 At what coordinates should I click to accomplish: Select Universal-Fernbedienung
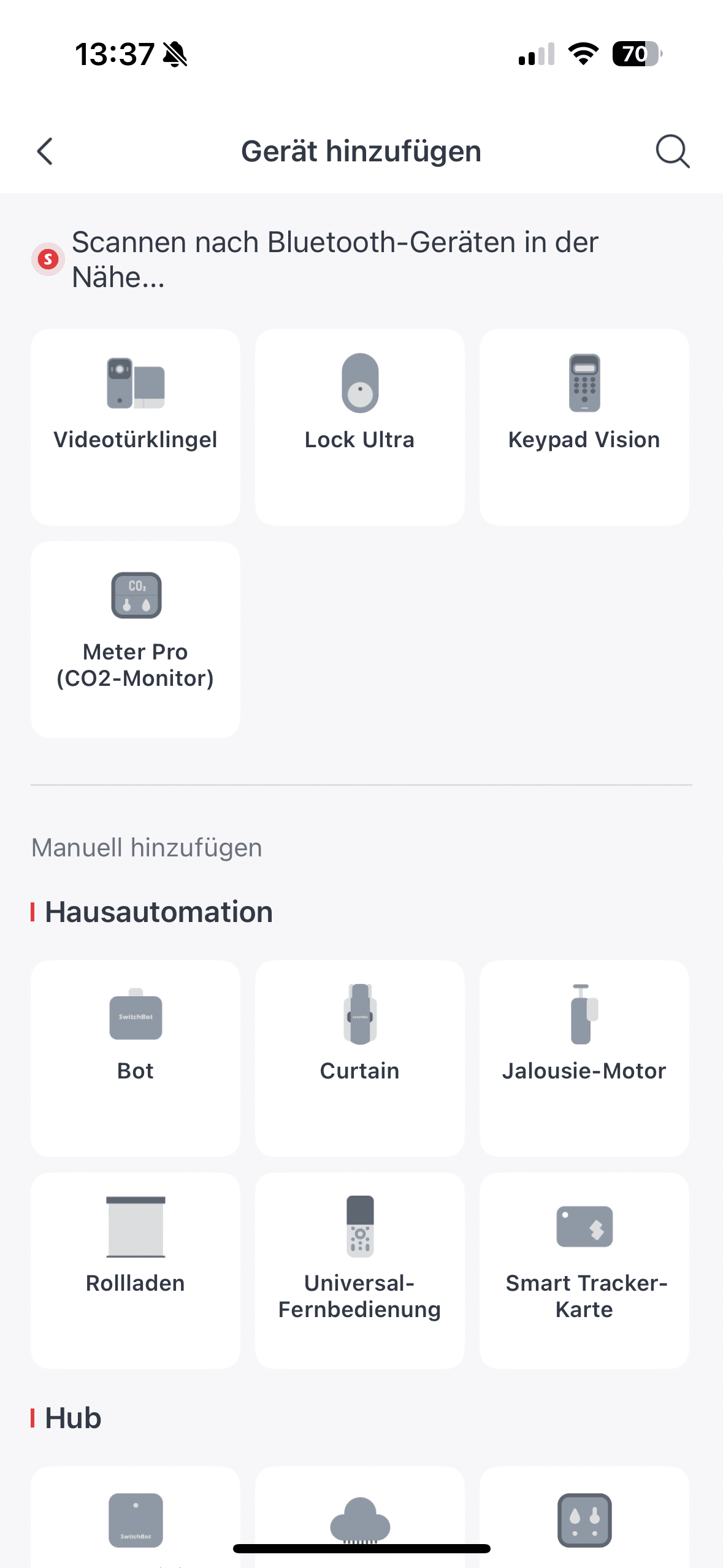click(x=359, y=1270)
